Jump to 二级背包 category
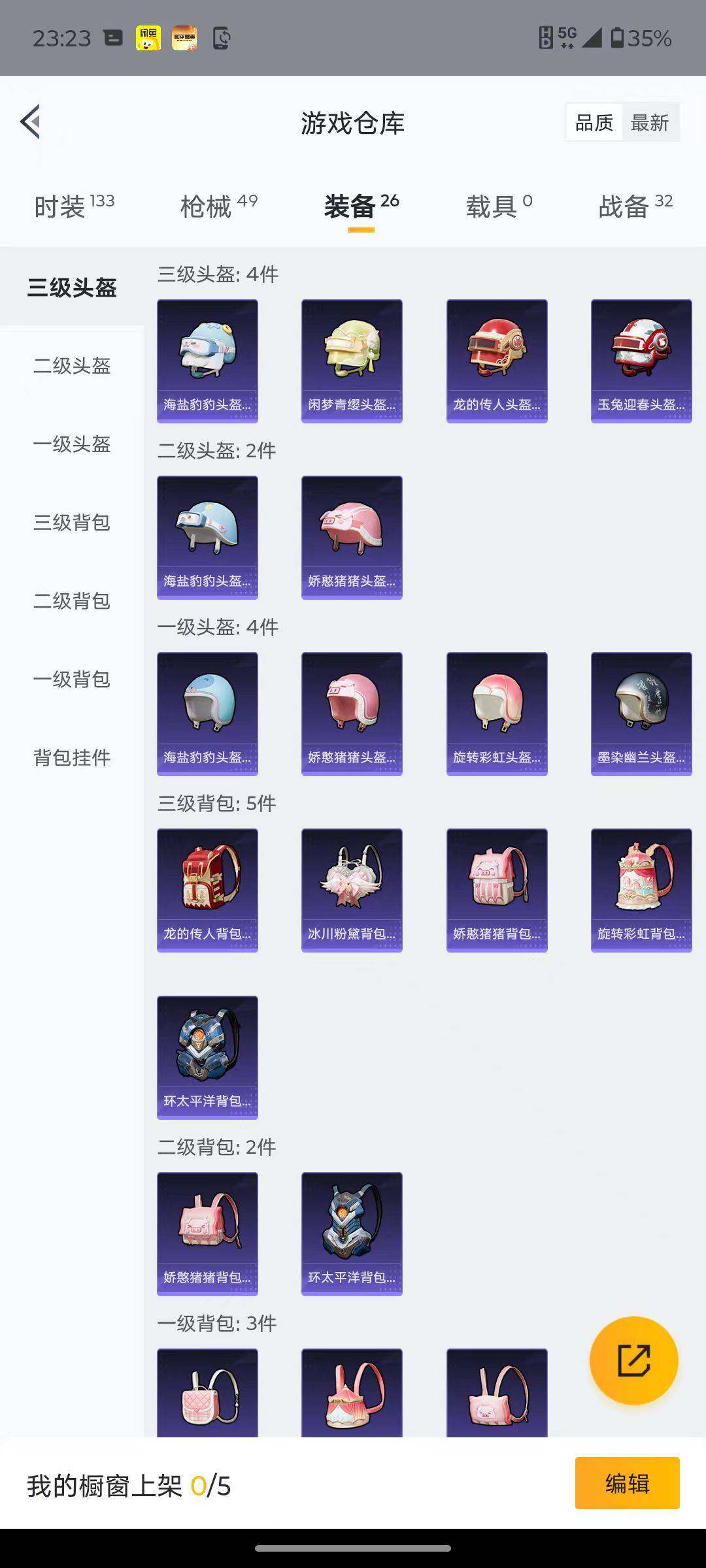 click(72, 601)
